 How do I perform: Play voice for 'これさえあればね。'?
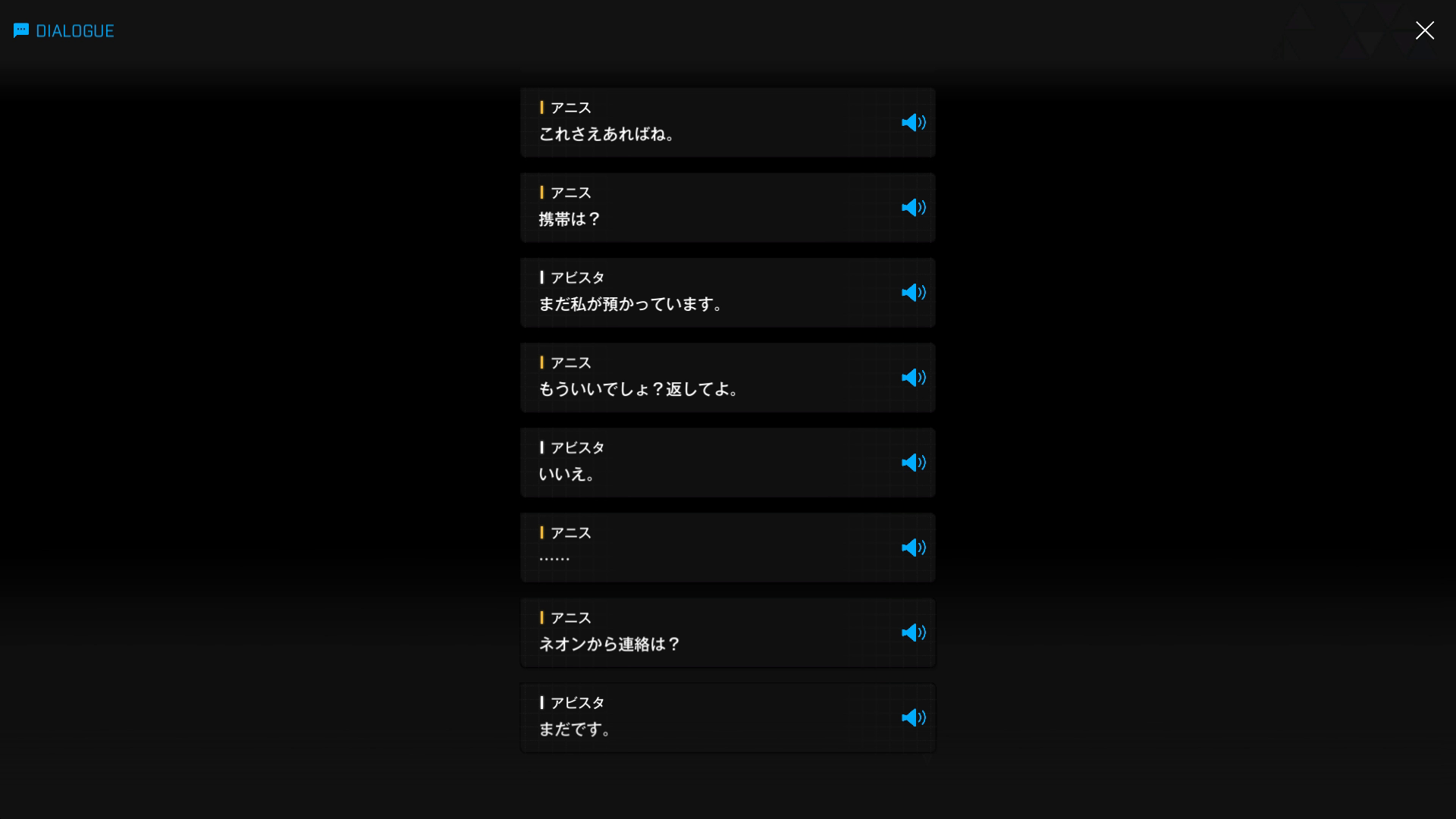[x=913, y=123]
